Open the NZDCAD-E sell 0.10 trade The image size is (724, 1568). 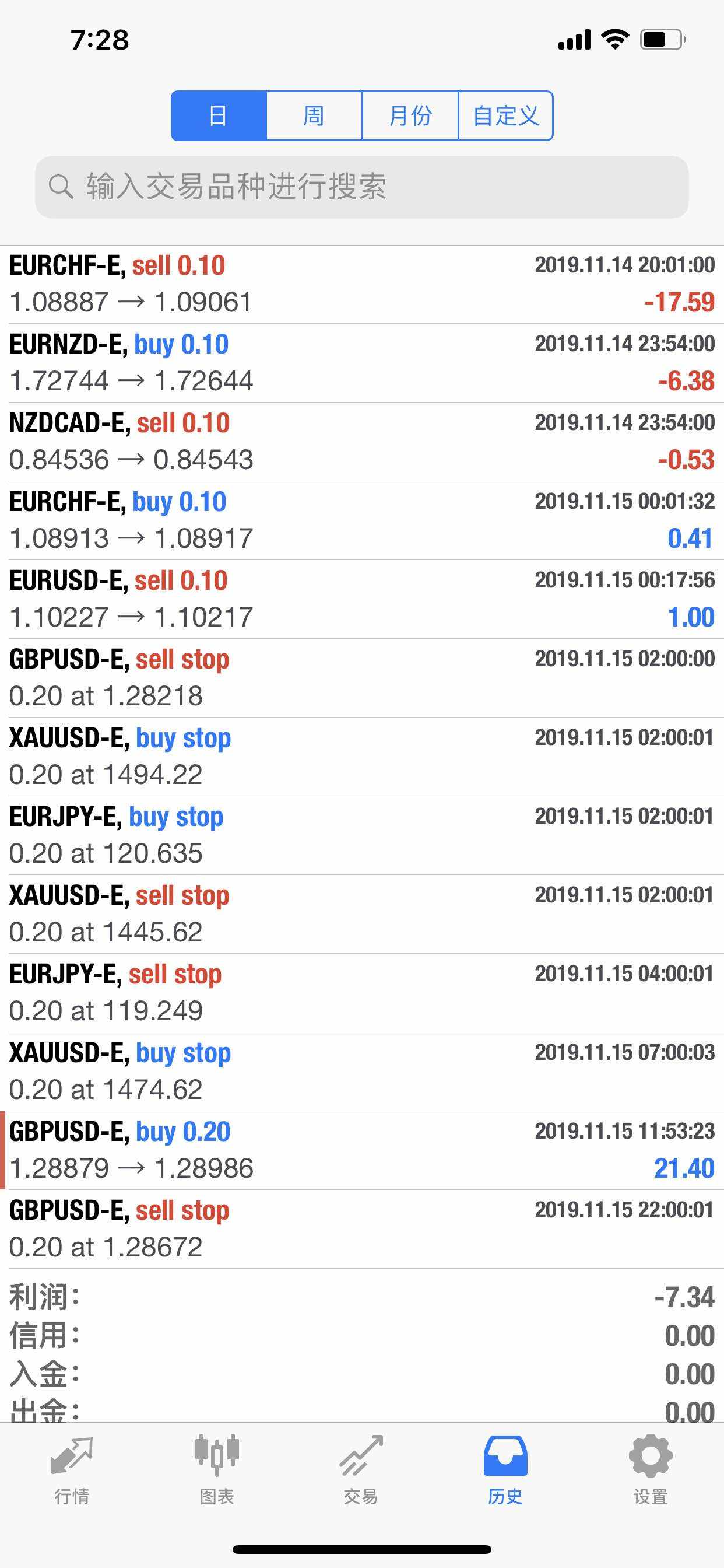click(x=361, y=442)
